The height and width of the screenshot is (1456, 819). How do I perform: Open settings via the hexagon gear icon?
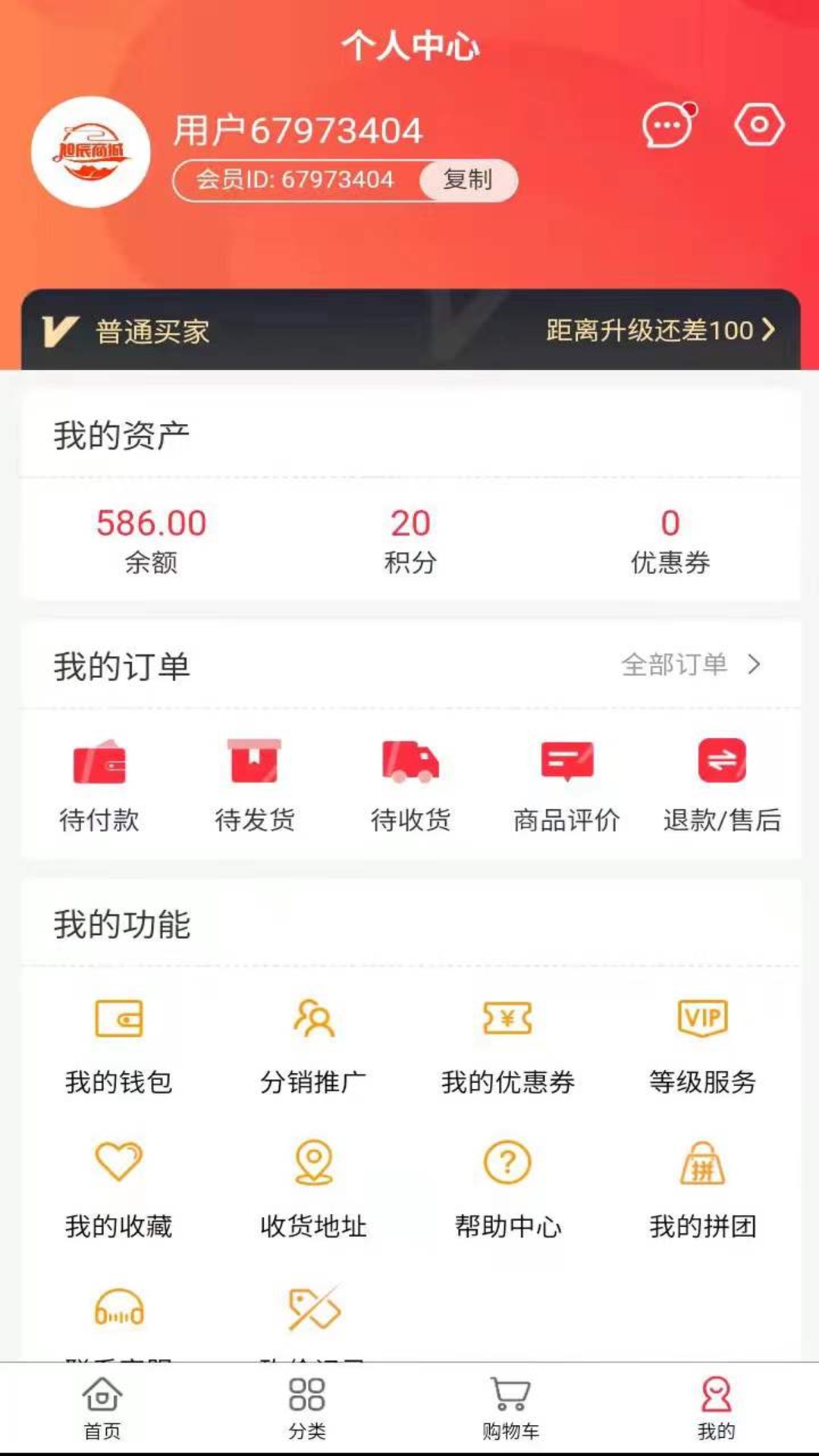759,124
